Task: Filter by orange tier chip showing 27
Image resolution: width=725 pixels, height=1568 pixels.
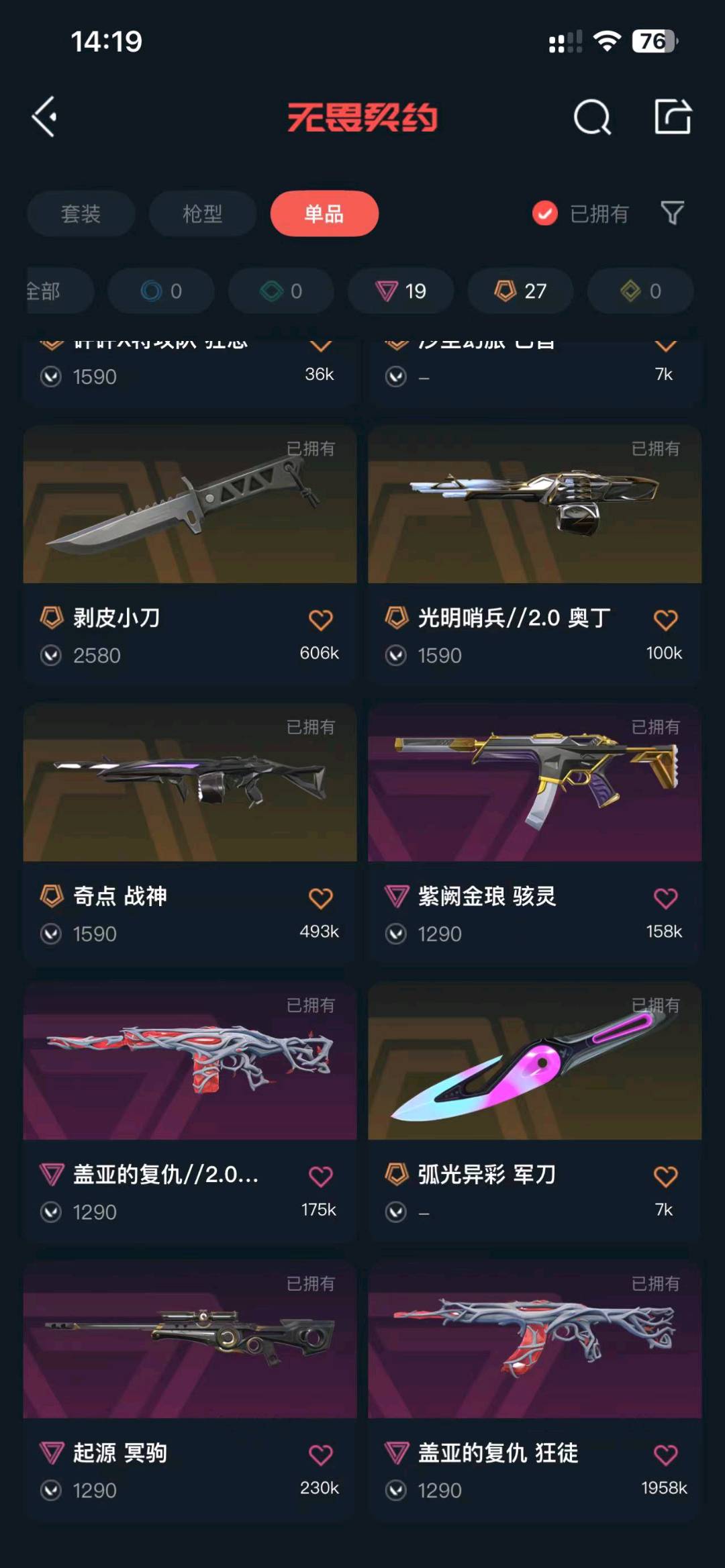Action: (520, 291)
